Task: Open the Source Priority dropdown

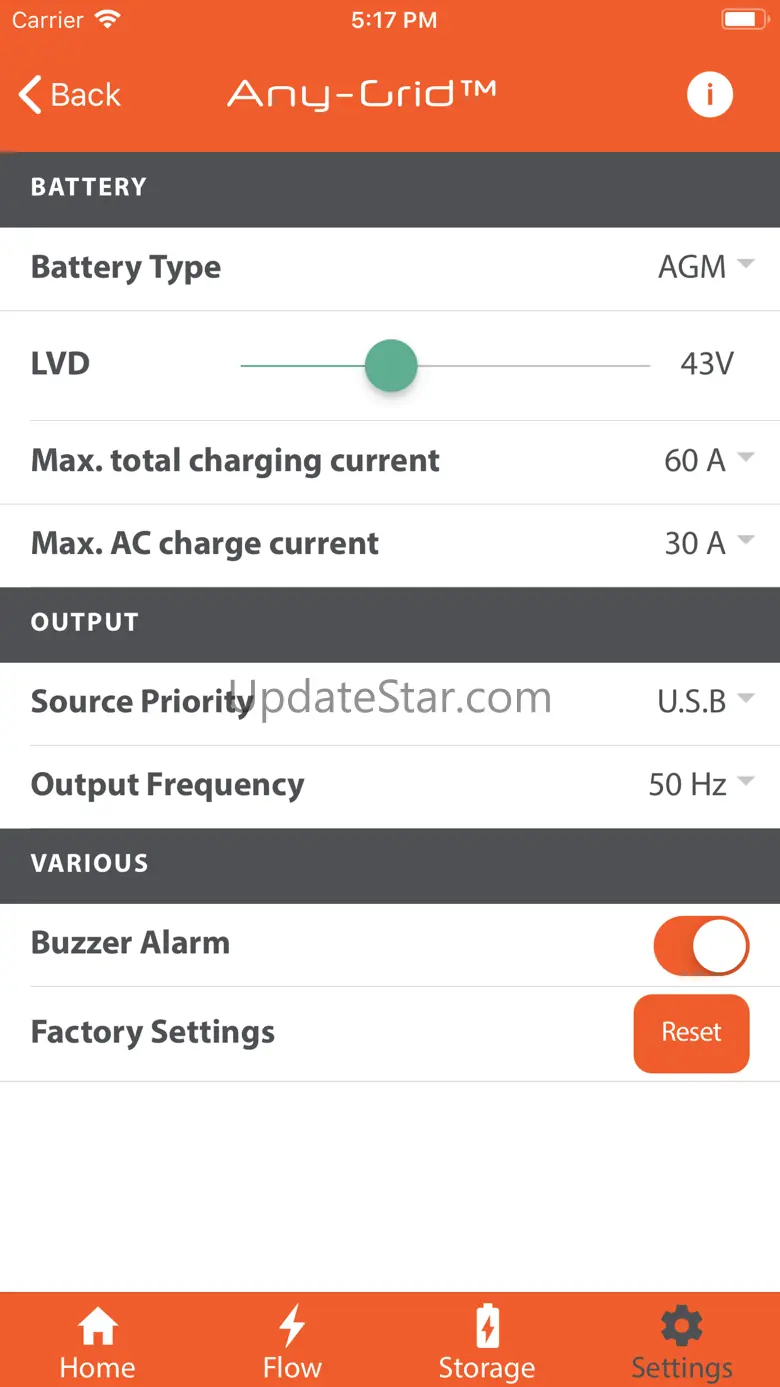Action: point(705,701)
